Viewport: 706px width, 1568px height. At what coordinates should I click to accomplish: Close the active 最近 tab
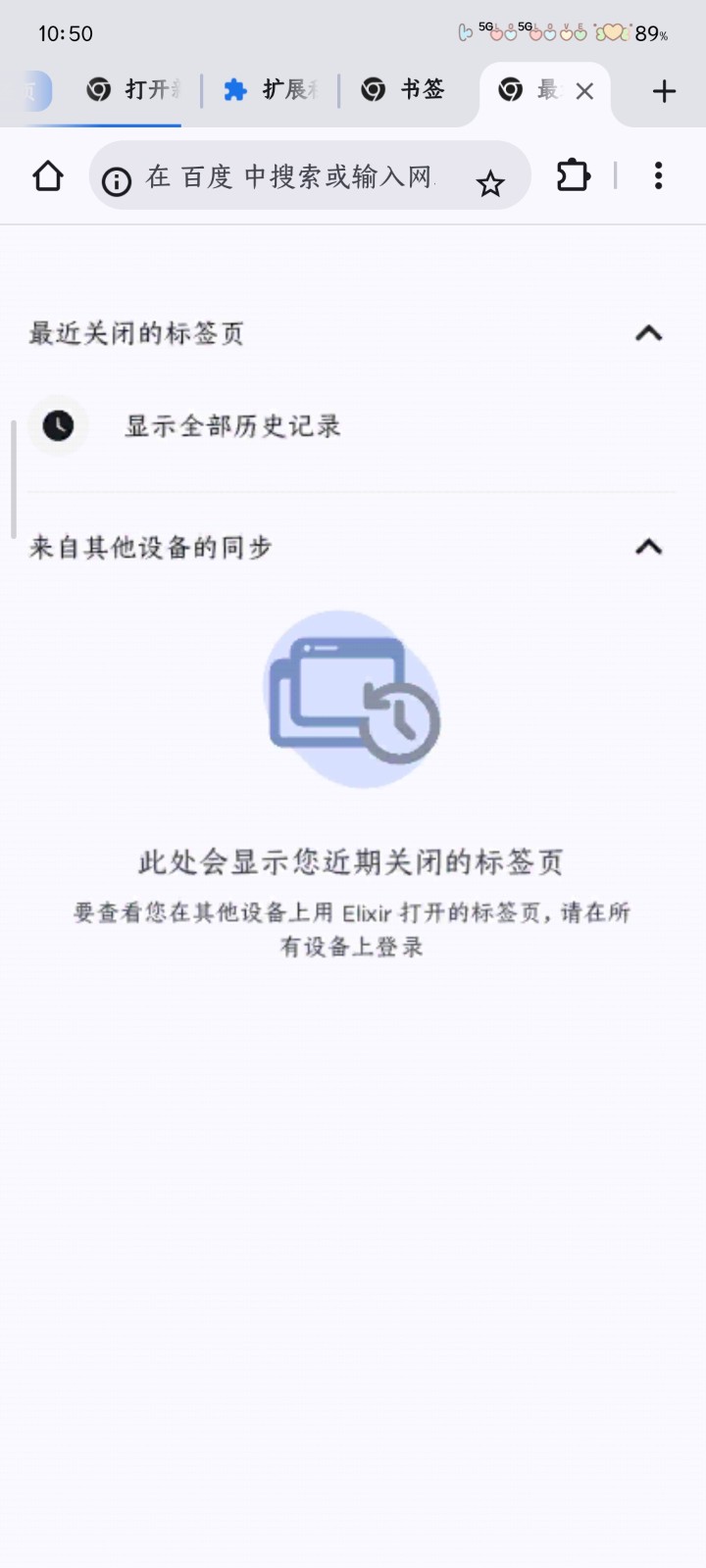click(x=584, y=90)
